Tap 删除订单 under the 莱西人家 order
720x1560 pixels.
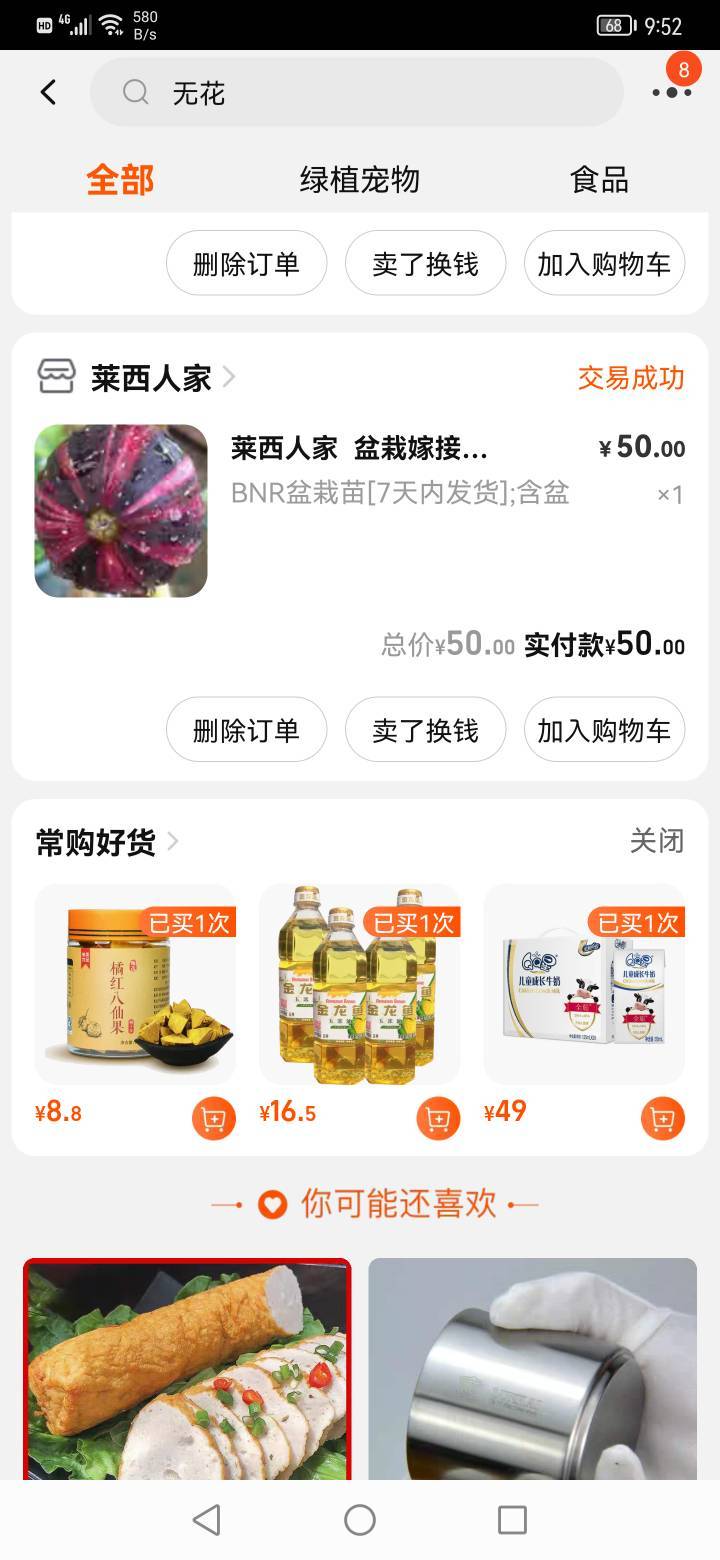click(246, 730)
